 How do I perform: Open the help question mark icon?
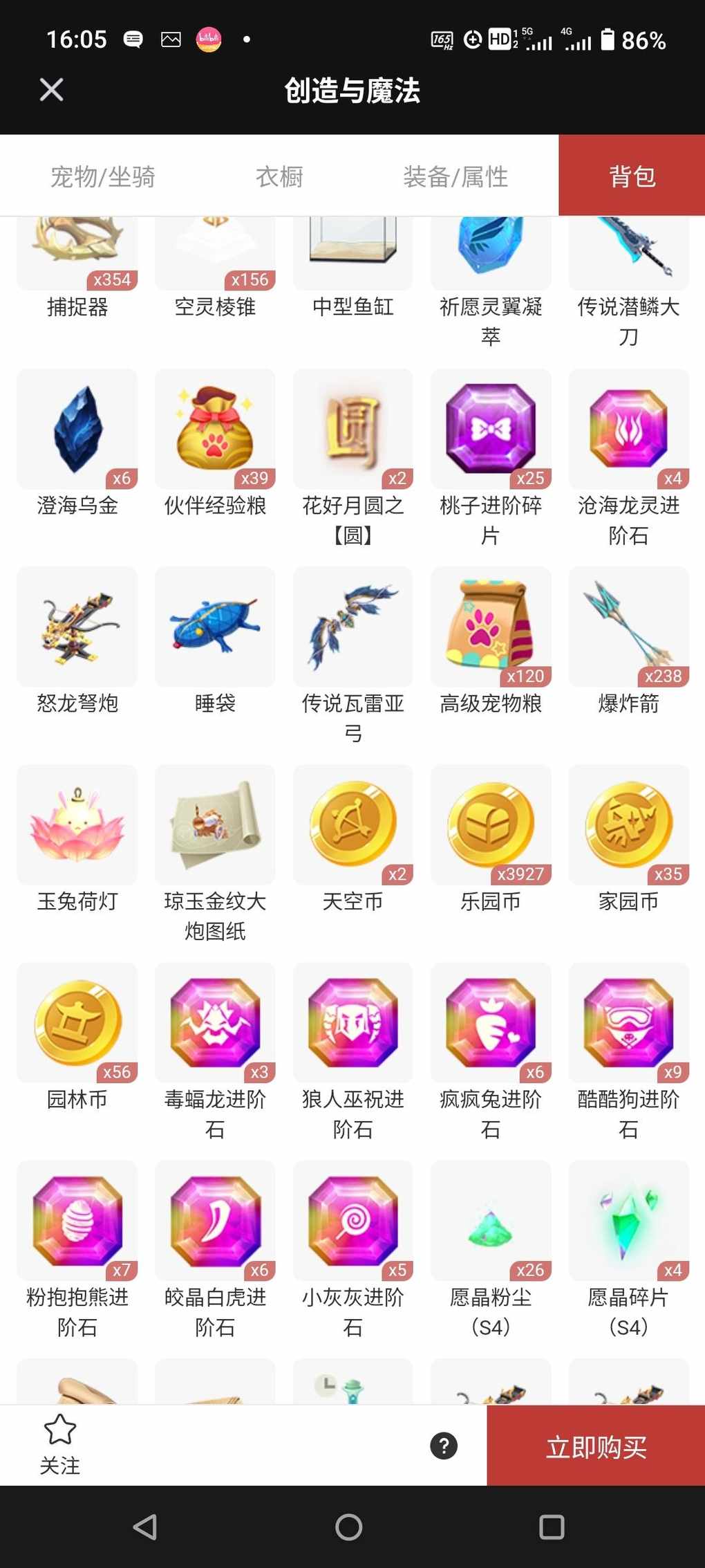click(x=444, y=1446)
